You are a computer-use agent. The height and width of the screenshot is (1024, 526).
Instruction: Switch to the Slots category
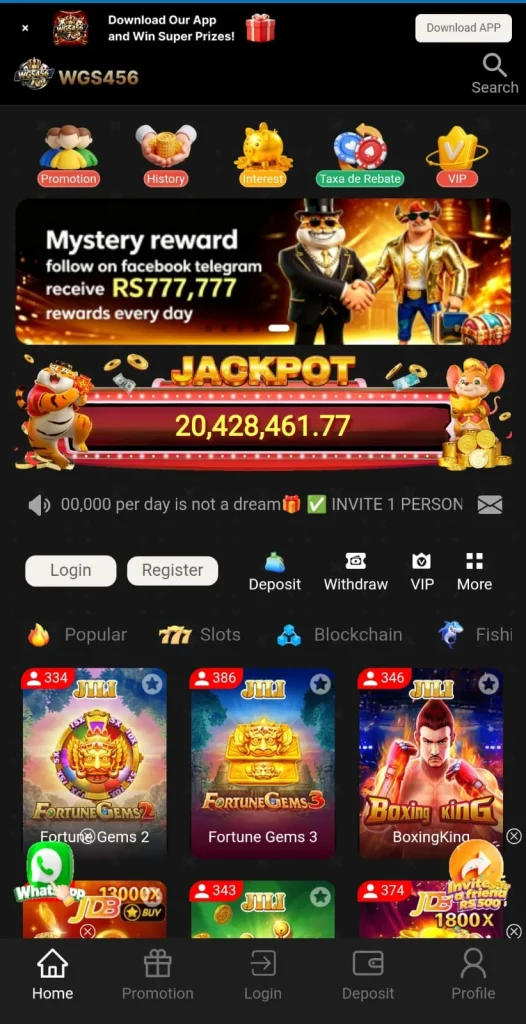[200, 635]
